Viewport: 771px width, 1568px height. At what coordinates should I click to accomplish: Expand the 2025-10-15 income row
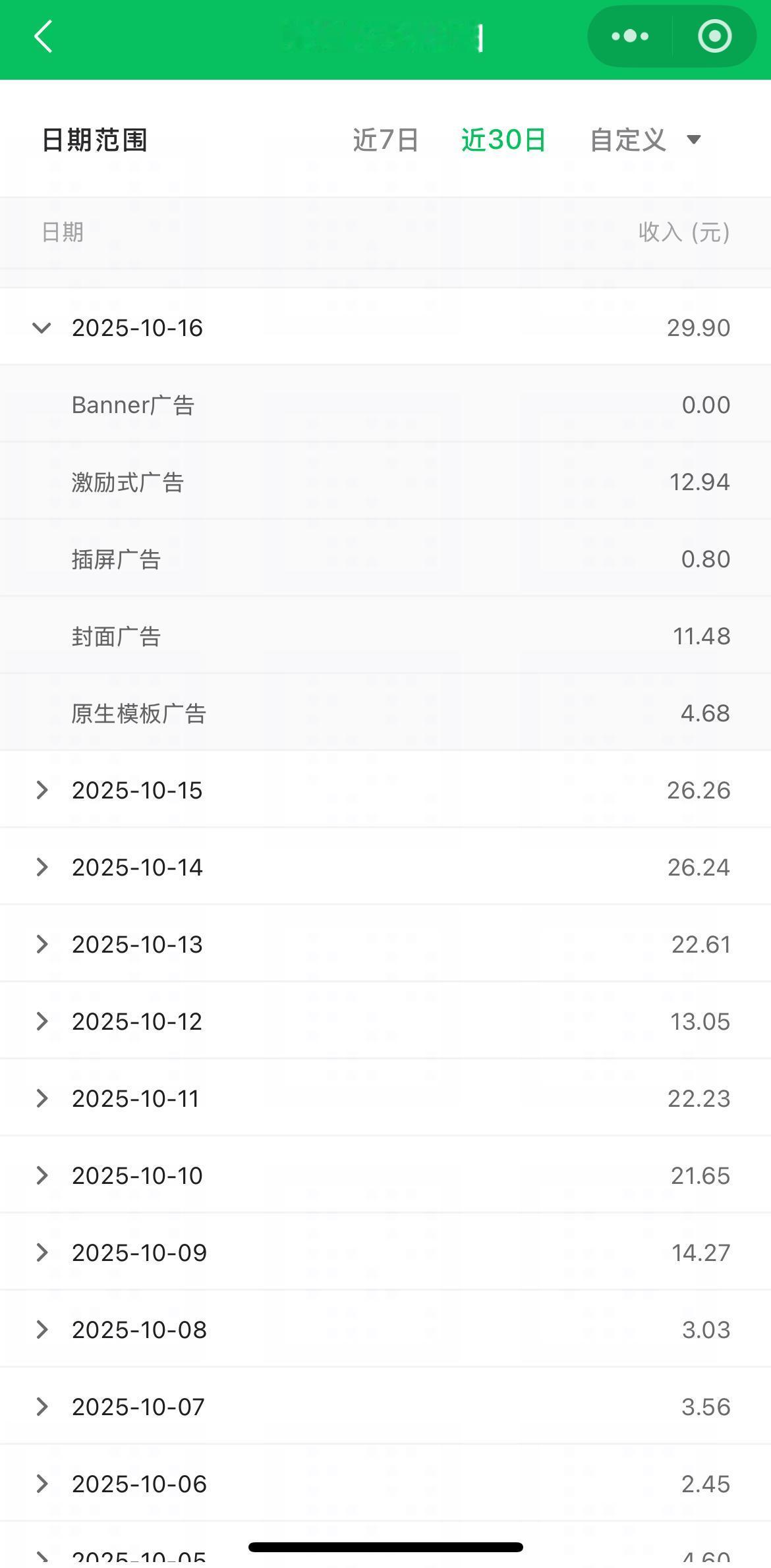coord(42,790)
